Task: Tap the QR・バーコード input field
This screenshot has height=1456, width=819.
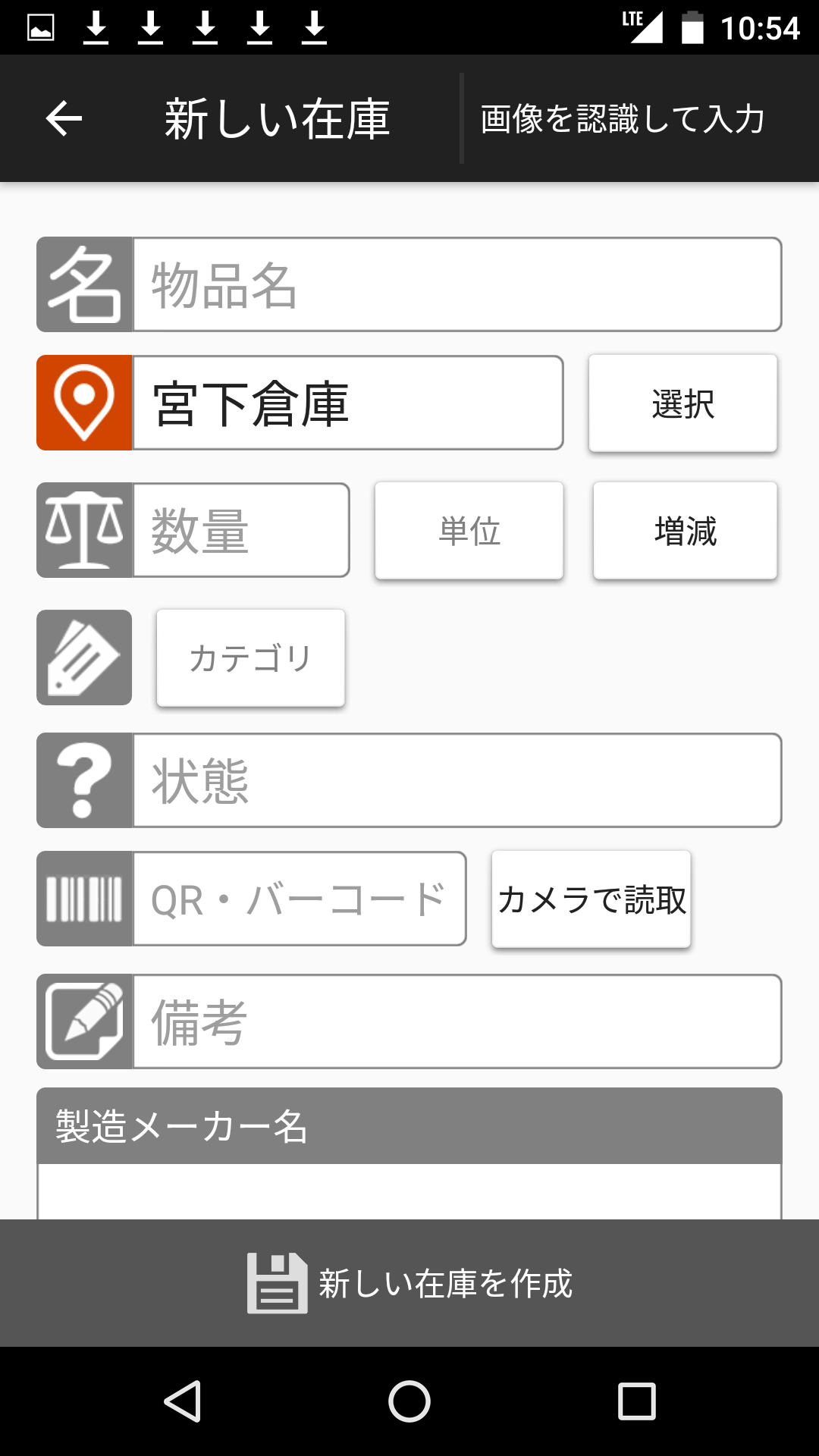Action: (300, 899)
